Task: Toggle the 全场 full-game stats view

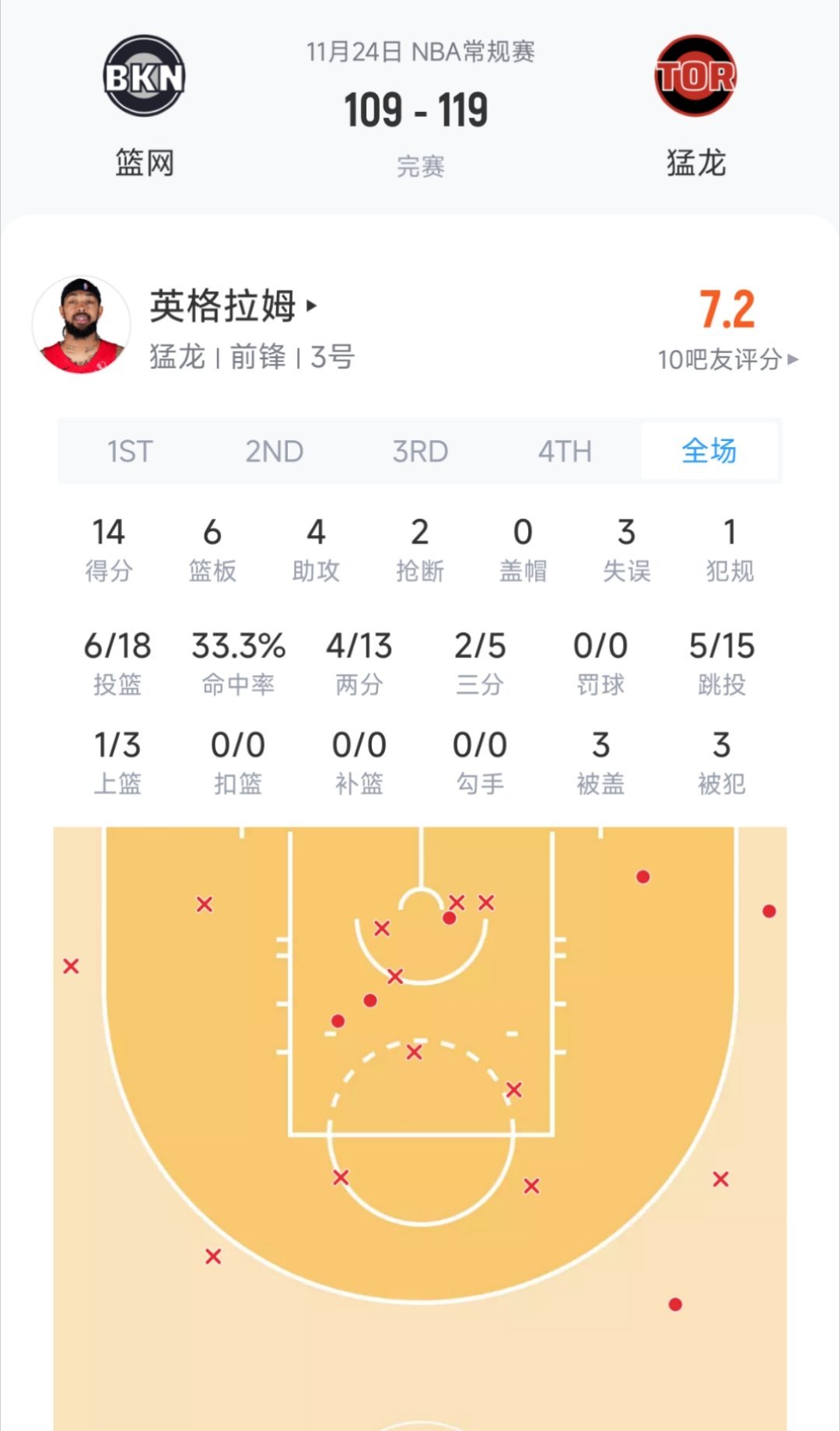Action: 710,451
